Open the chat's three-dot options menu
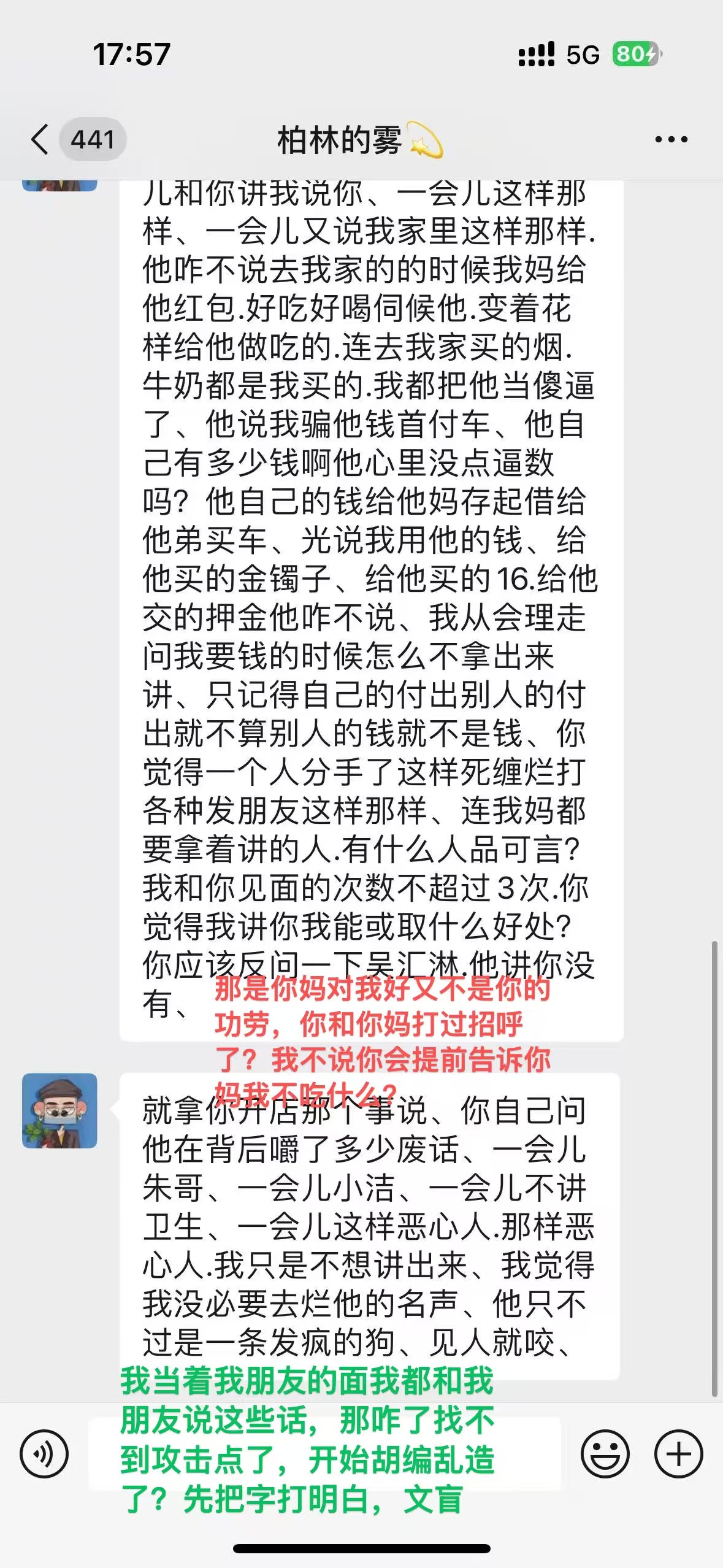723x1568 pixels. click(671, 140)
